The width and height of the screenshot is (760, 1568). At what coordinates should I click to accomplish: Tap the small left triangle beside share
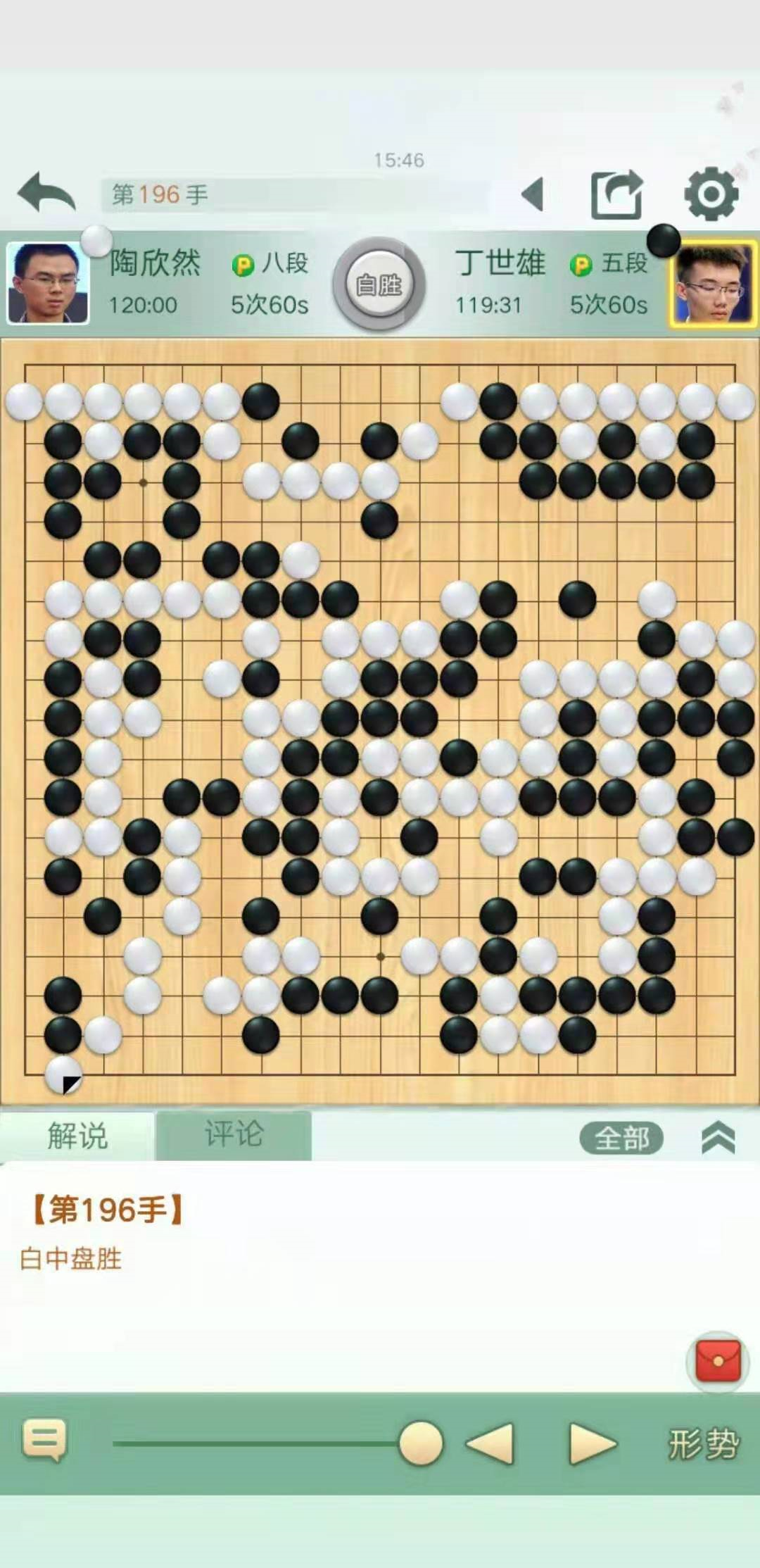point(533,194)
